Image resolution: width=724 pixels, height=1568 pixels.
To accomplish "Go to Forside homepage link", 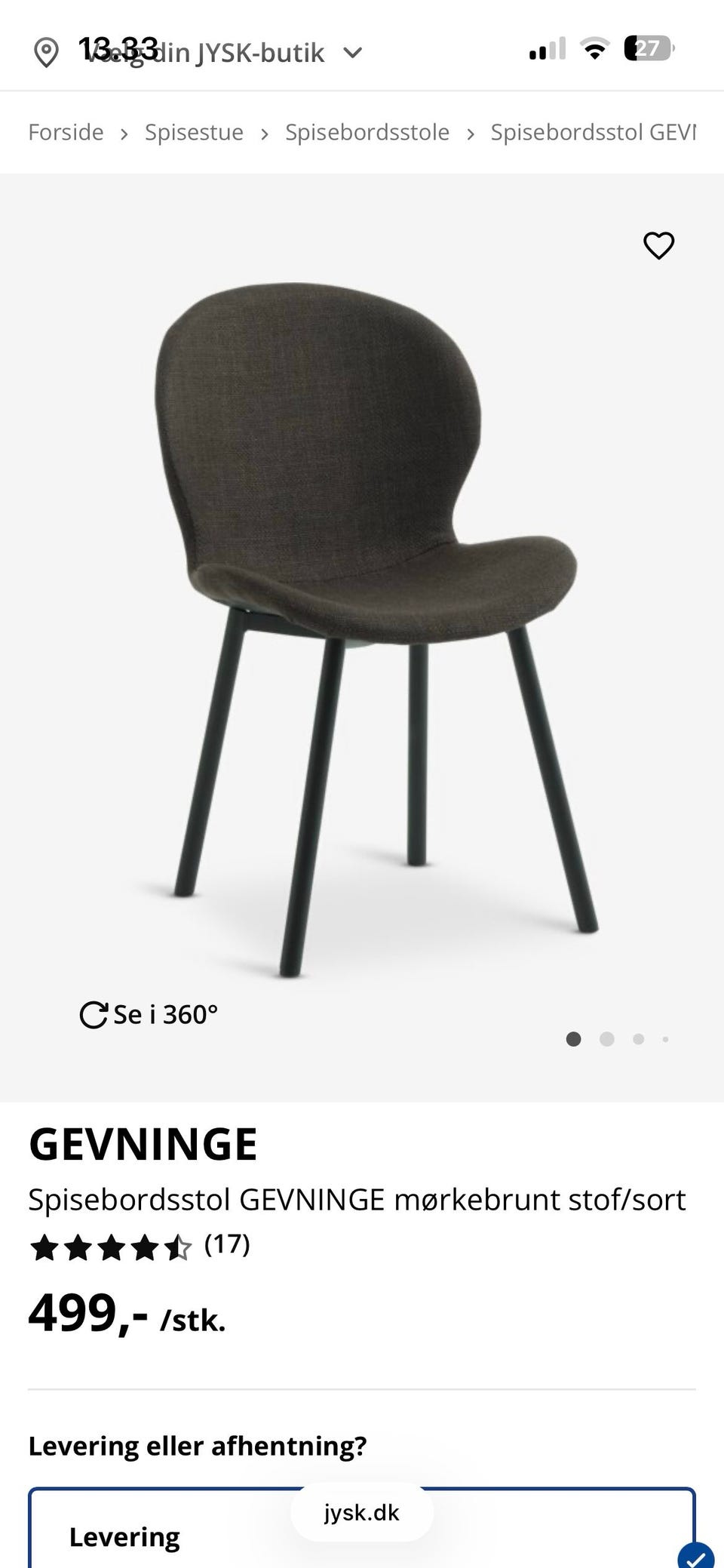I will point(66,132).
